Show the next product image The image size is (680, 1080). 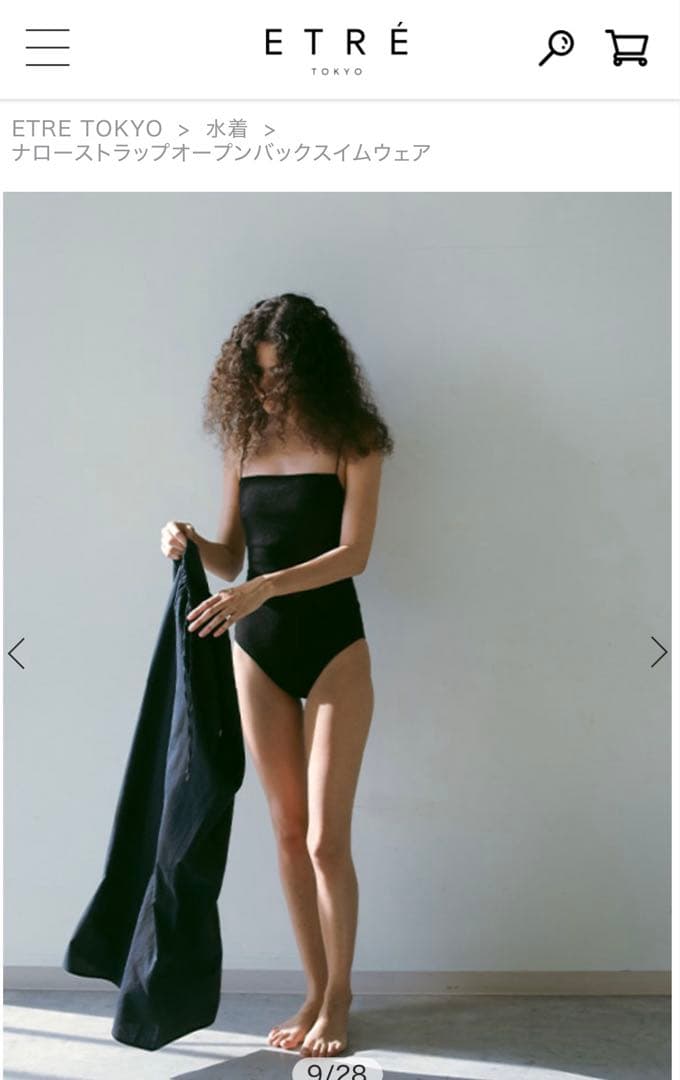tap(658, 652)
